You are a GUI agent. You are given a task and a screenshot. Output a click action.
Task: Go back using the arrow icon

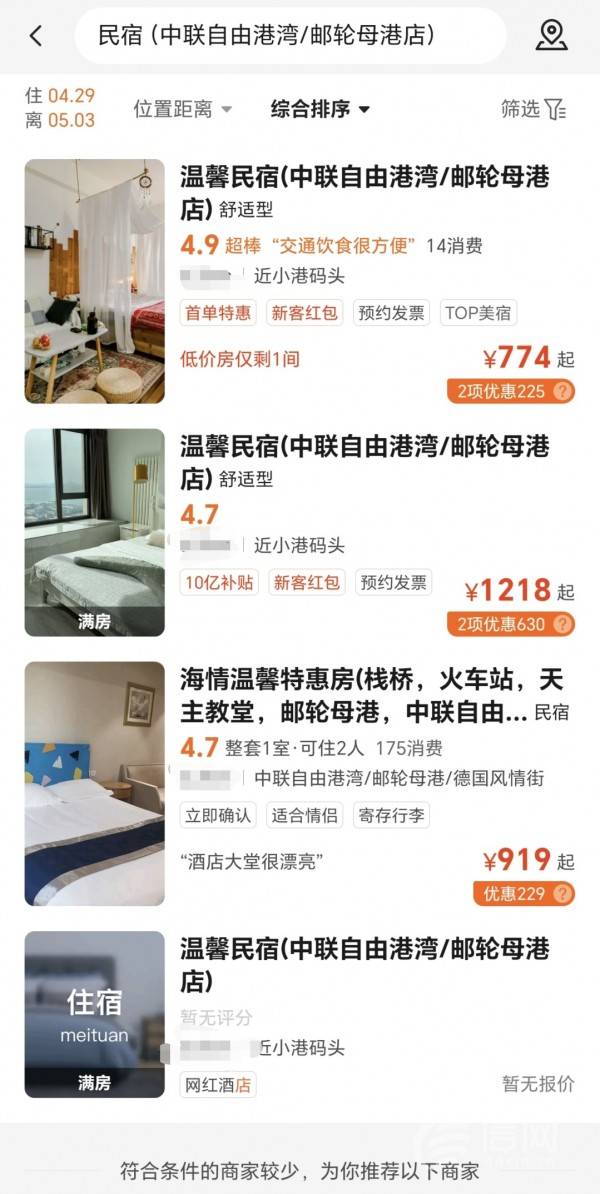pyautogui.click(x=36, y=36)
